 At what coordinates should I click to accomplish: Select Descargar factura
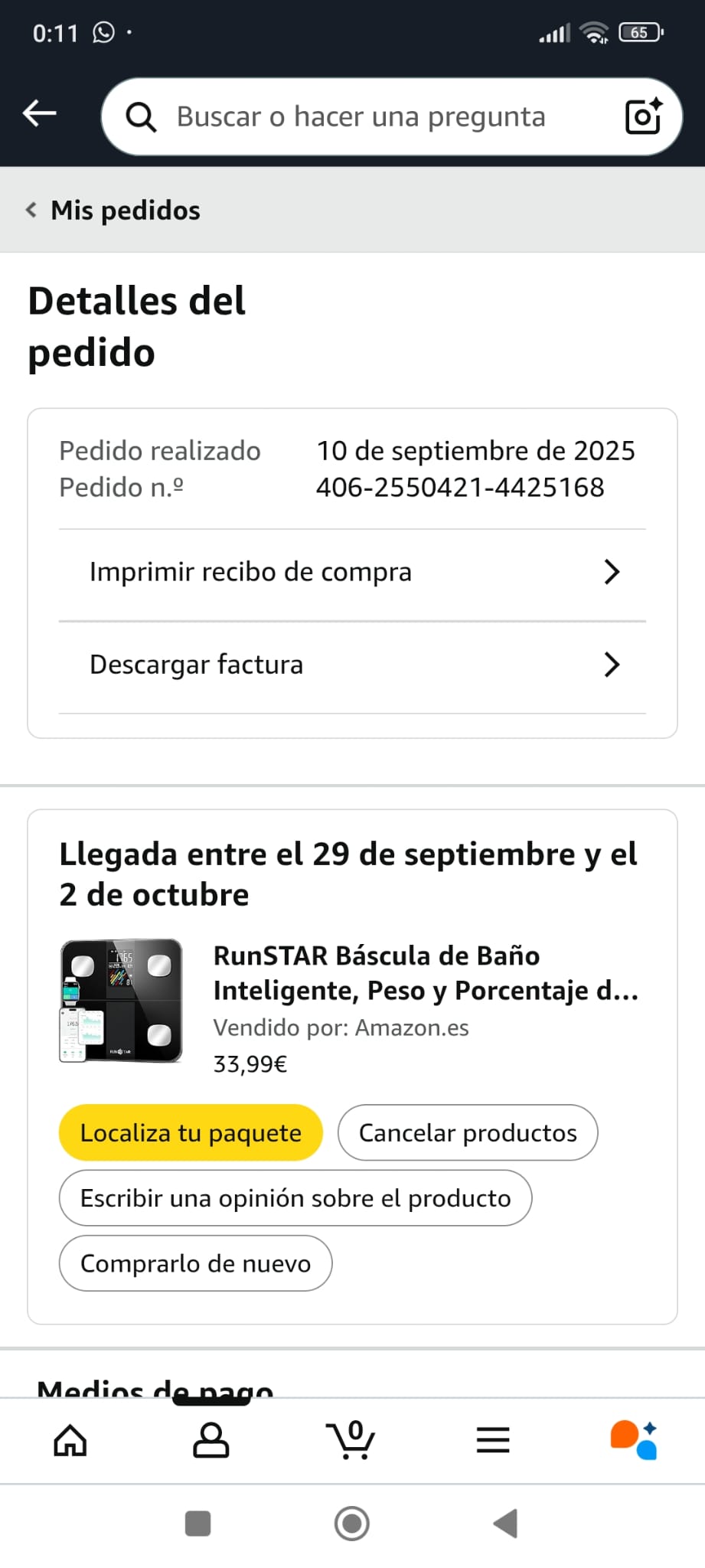(x=352, y=665)
